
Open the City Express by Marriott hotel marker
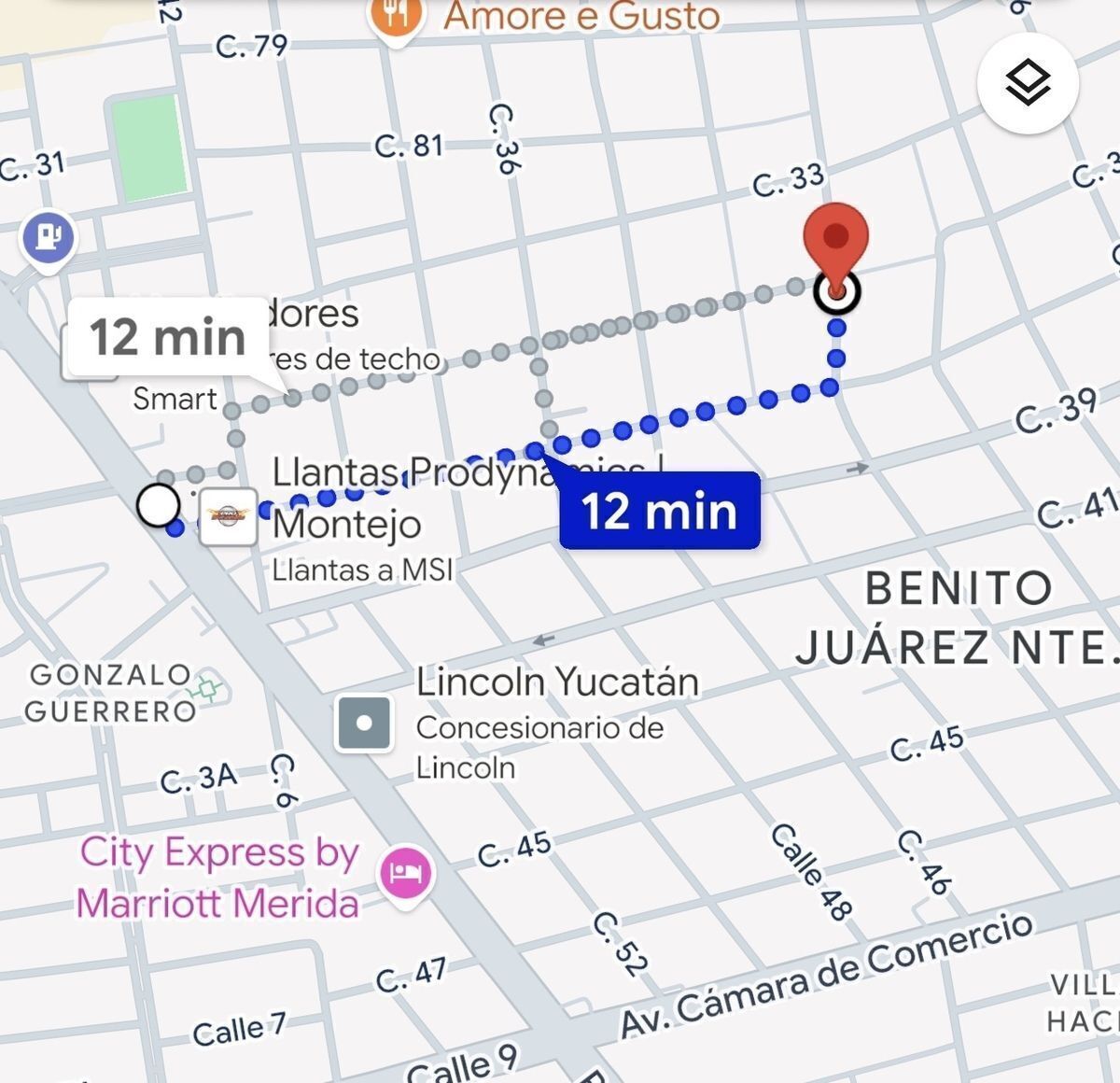[406, 873]
